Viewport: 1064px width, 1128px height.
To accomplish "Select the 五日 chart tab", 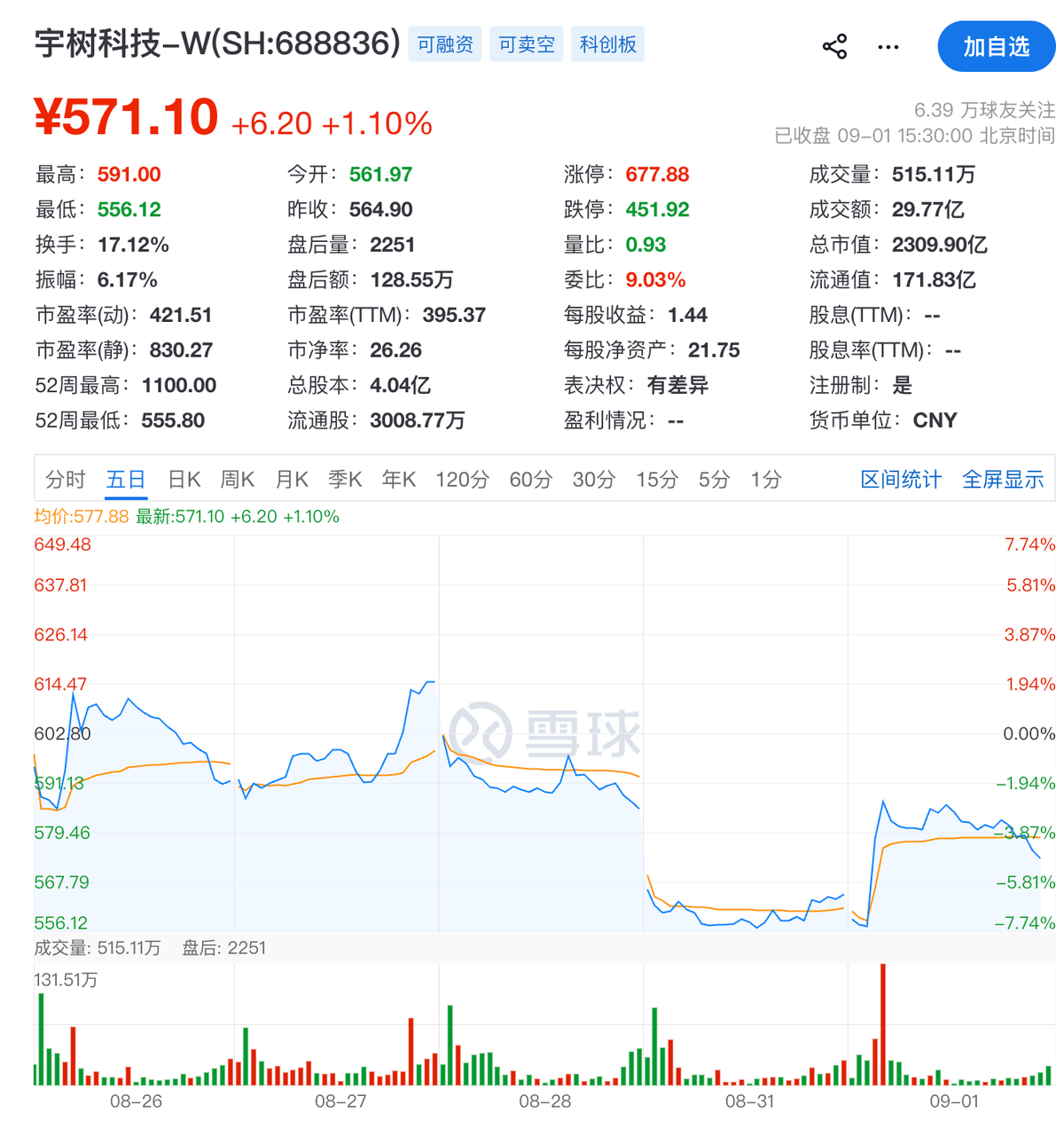I will [x=126, y=480].
